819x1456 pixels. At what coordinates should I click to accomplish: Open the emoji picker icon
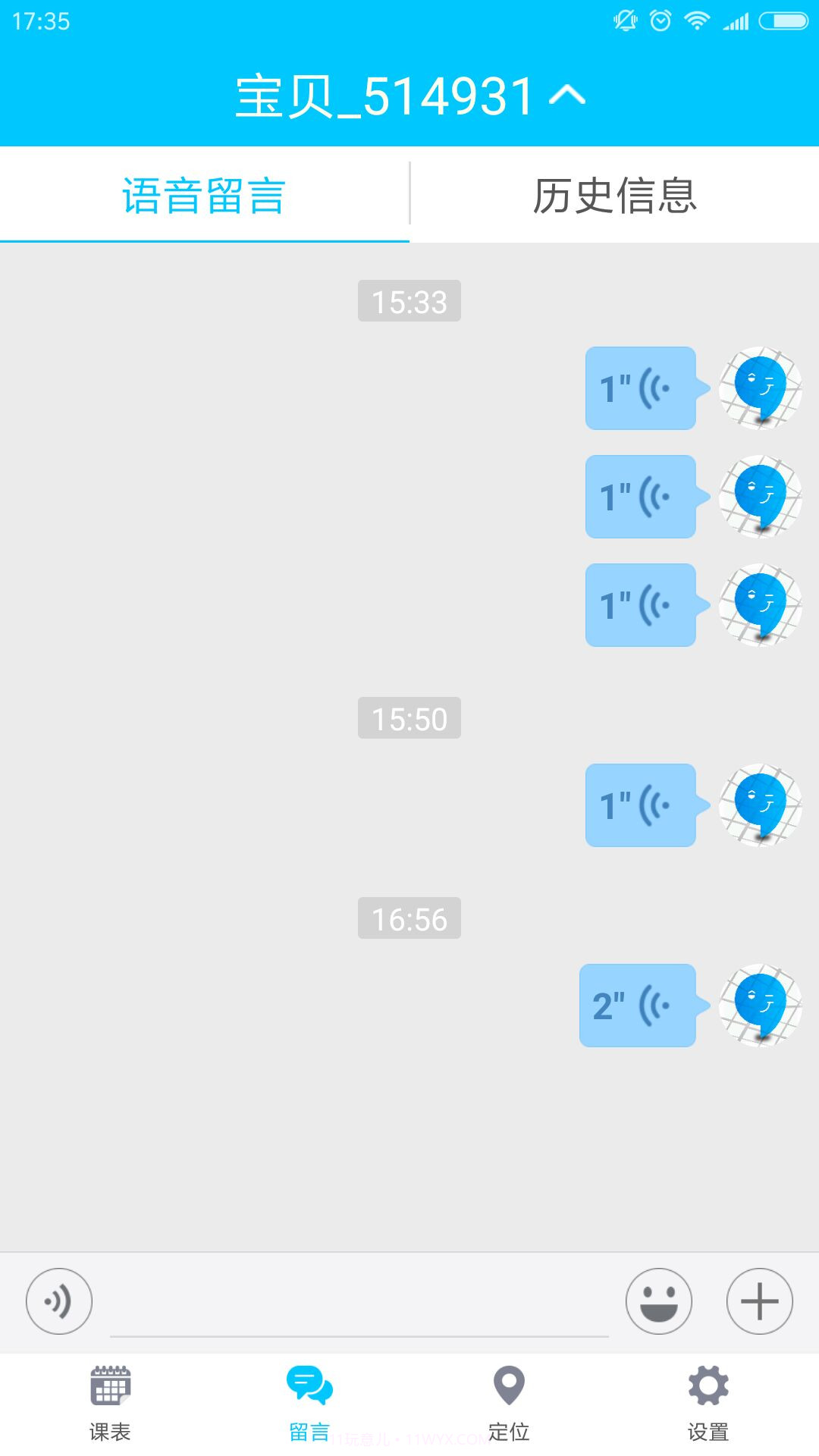point(659,1301)
